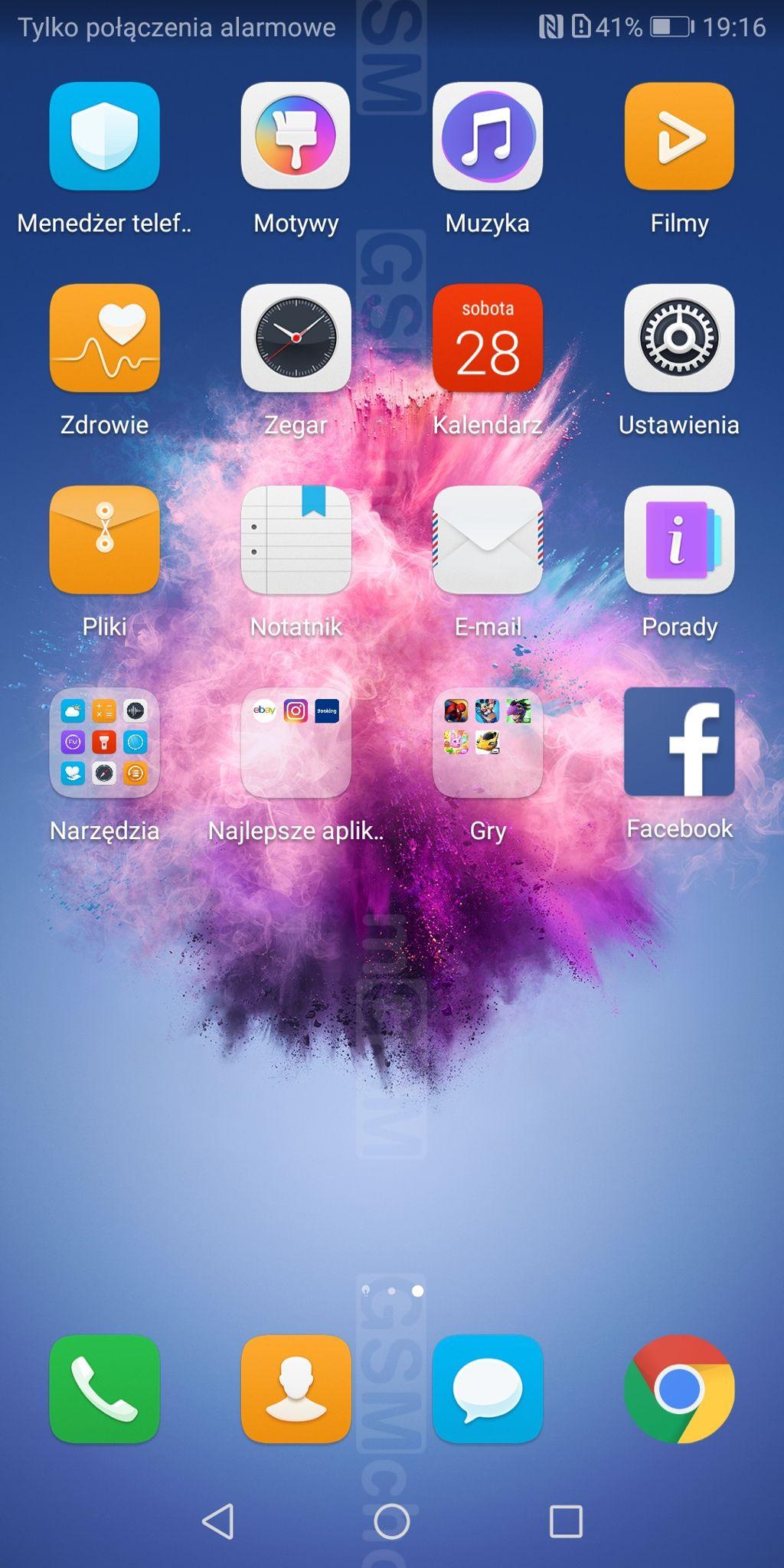The height and width of the screenshot is (1568, 784).
Task: Open the E-mail app
Action: (x=488, y=540)
